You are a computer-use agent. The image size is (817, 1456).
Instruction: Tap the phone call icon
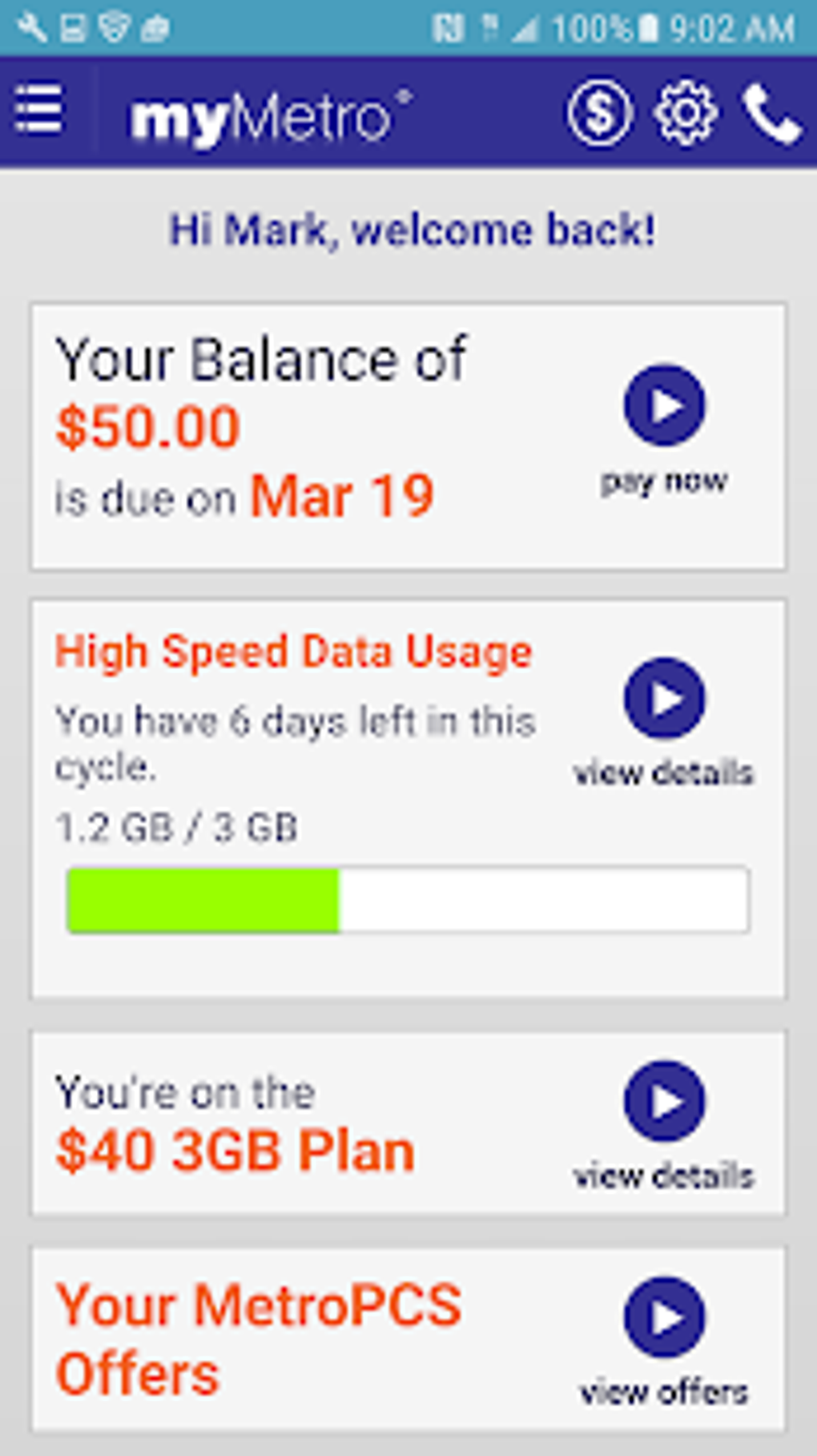tap(771, 115)
